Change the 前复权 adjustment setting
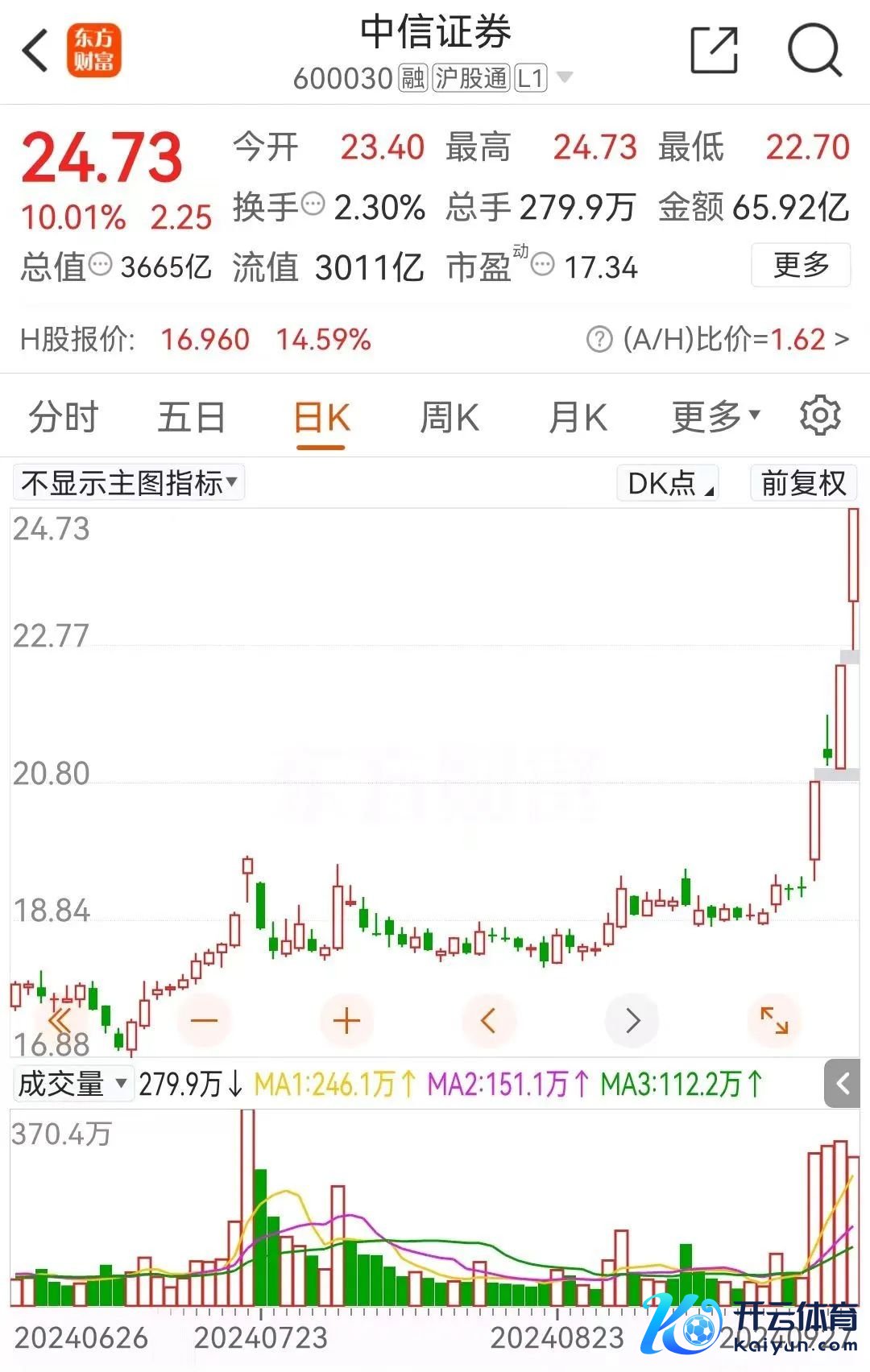Viewport: 870px width, 1372px height. coord(804,483)
